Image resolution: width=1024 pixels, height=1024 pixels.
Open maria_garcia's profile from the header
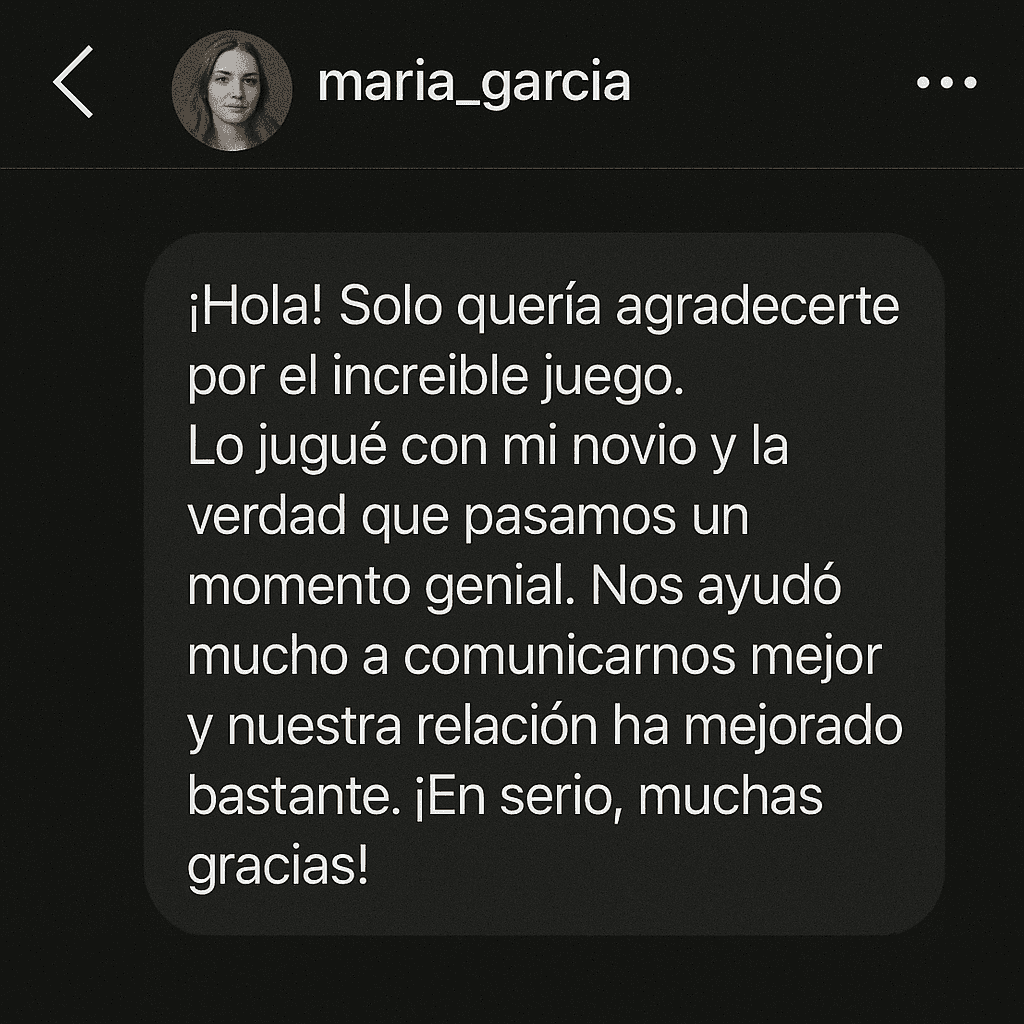click(x=473, y=84)
